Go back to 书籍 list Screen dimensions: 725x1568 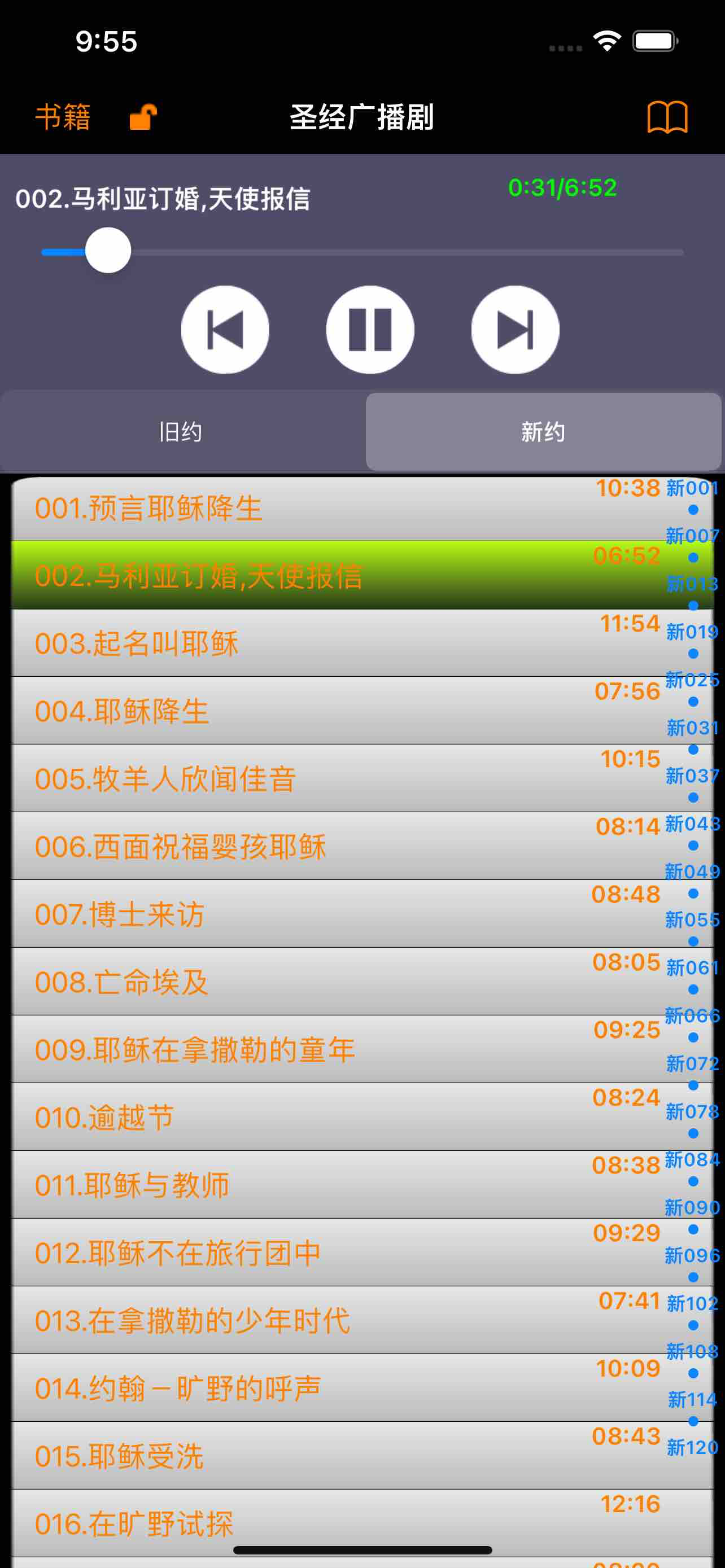pos(63,116)
